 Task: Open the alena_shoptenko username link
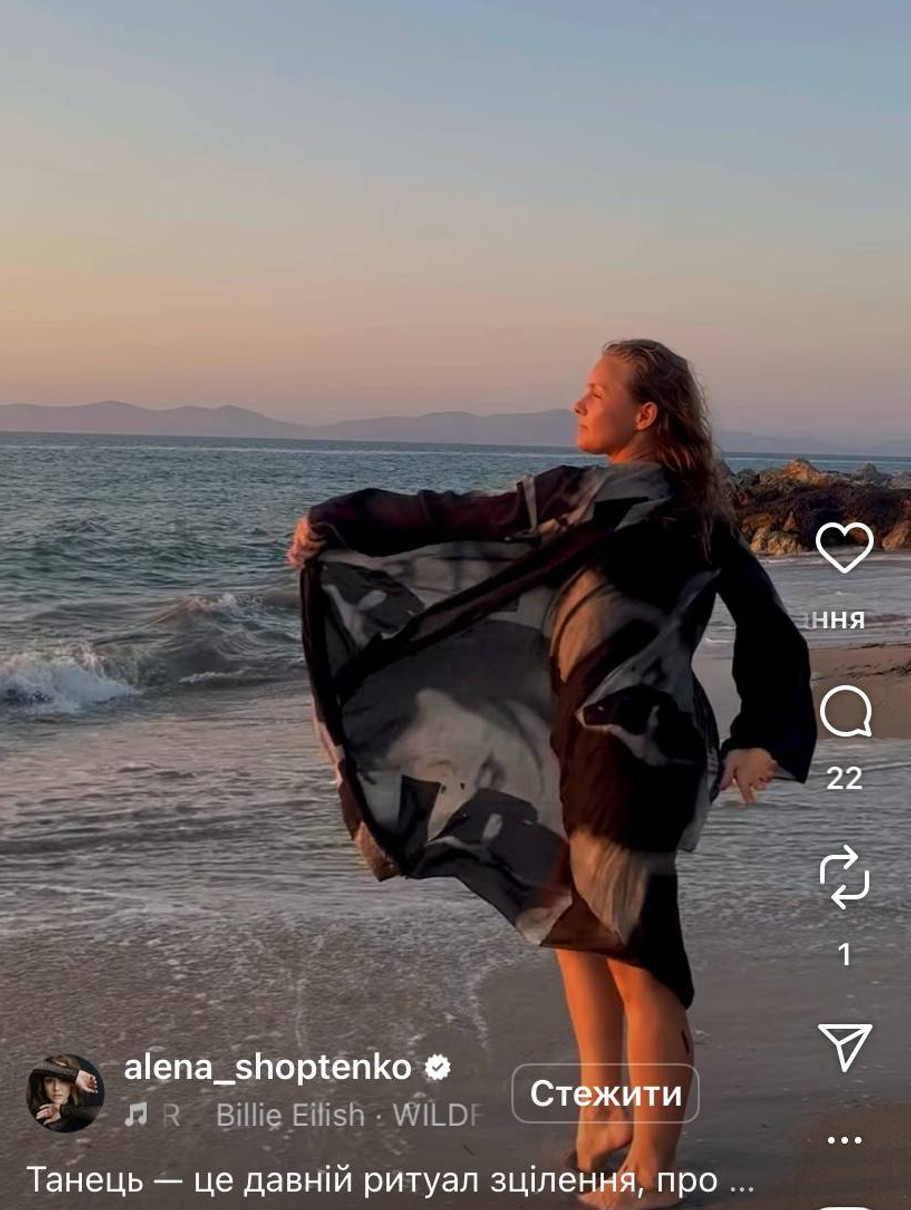coord(268,1068)
